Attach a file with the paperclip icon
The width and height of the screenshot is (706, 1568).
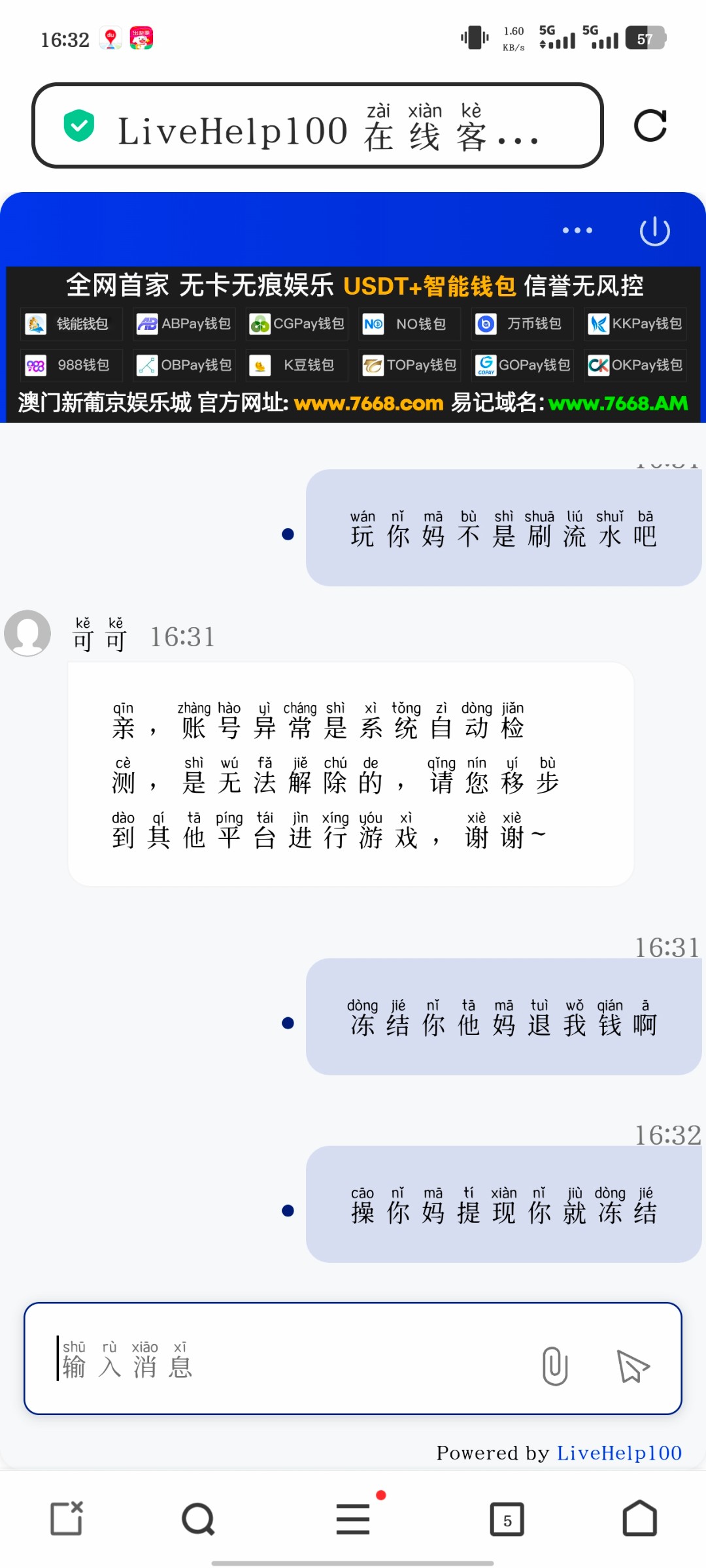[x=555, y=1365]
